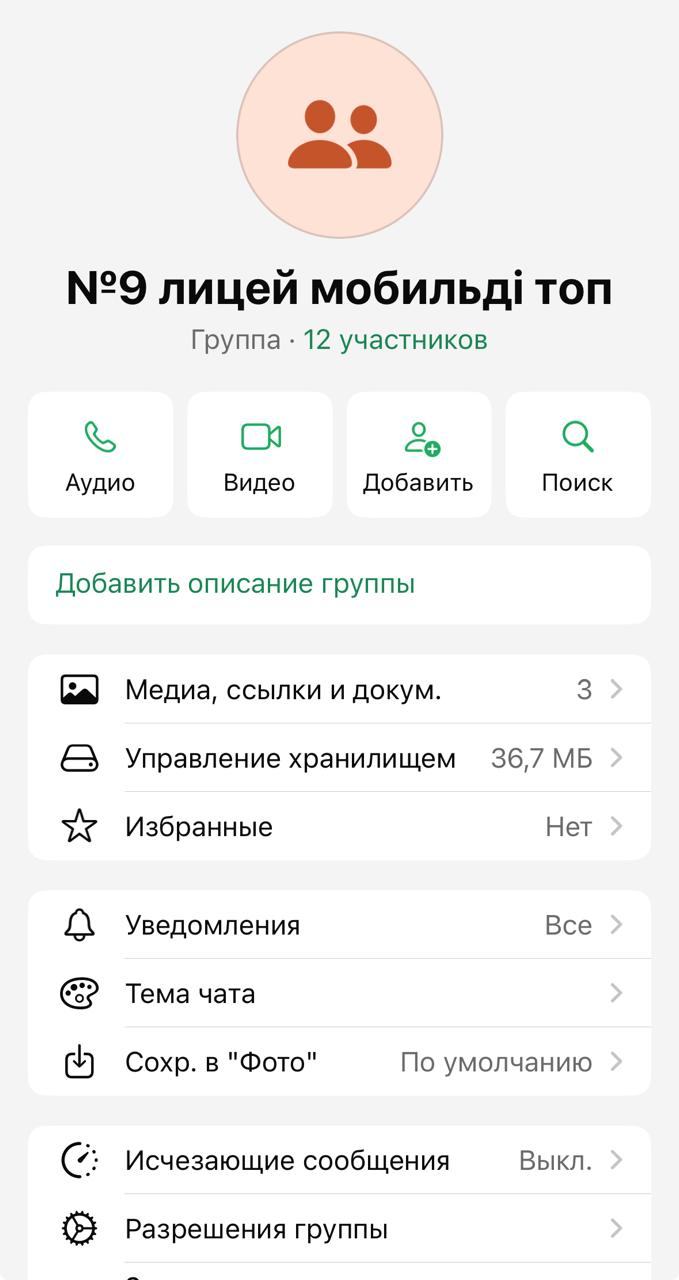The width and height of the screenshot is (679, 1280).
Task: Tap Добавить to add a participant
Action: click(418, 454)
